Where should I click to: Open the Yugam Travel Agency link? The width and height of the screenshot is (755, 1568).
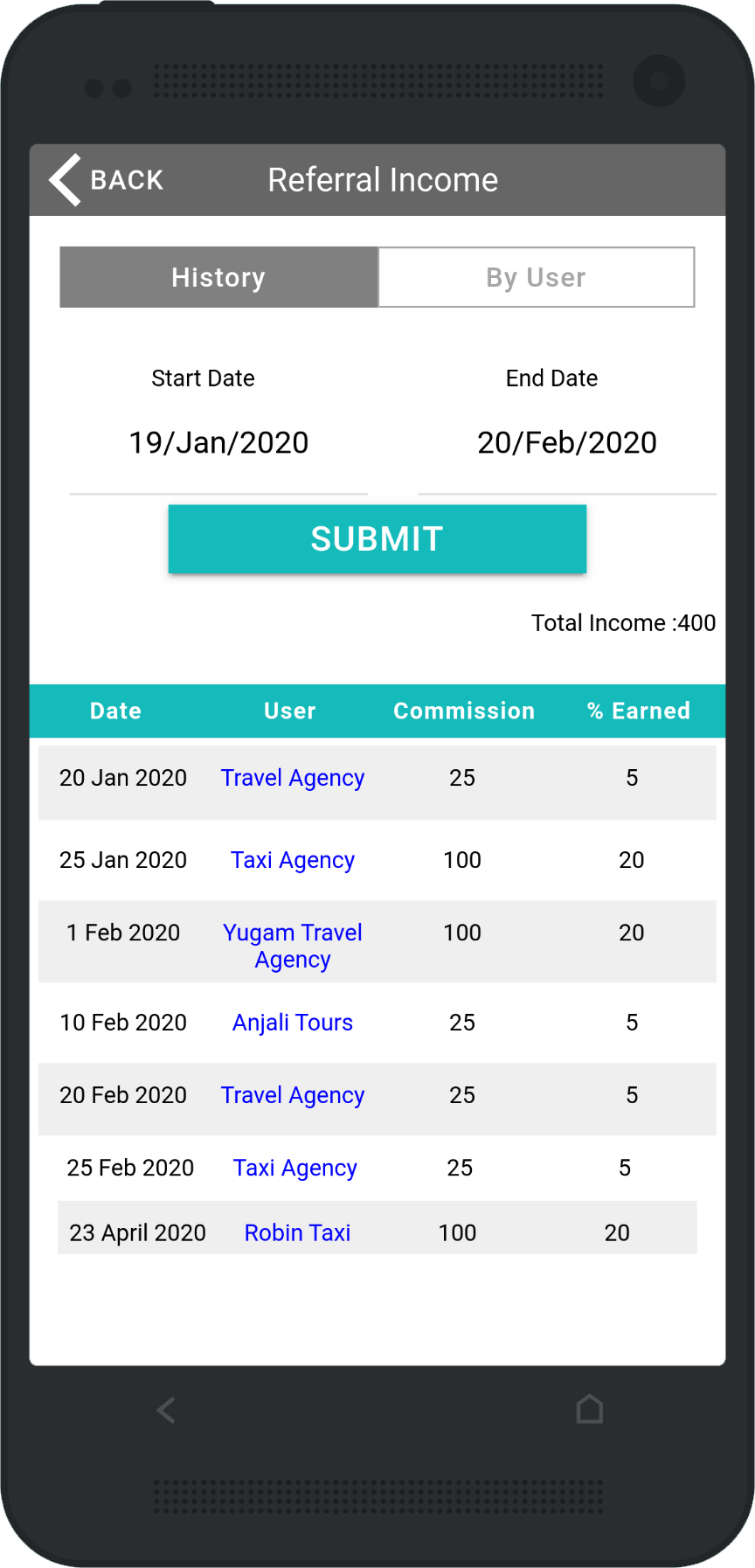point(292,946)
